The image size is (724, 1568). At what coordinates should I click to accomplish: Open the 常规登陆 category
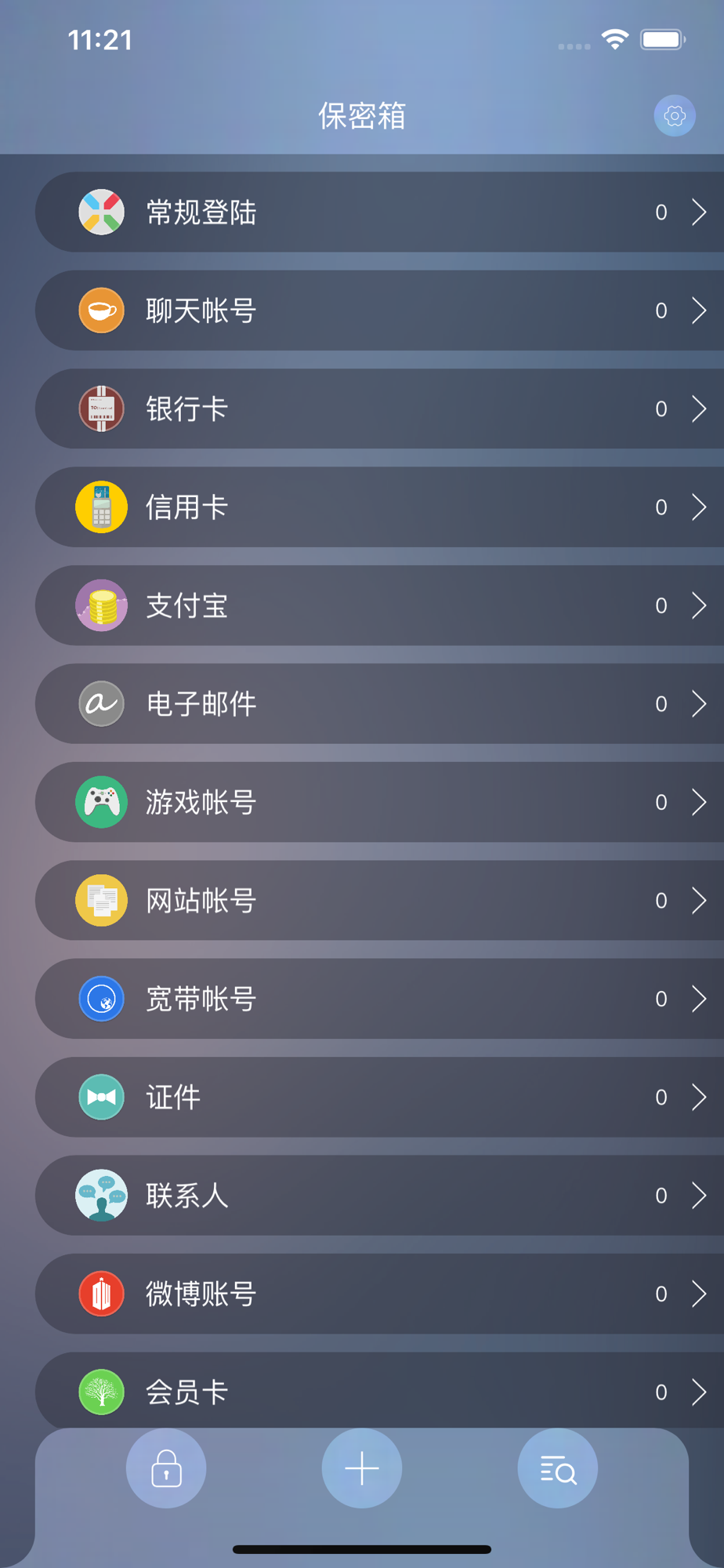click(x=379, y=212)
